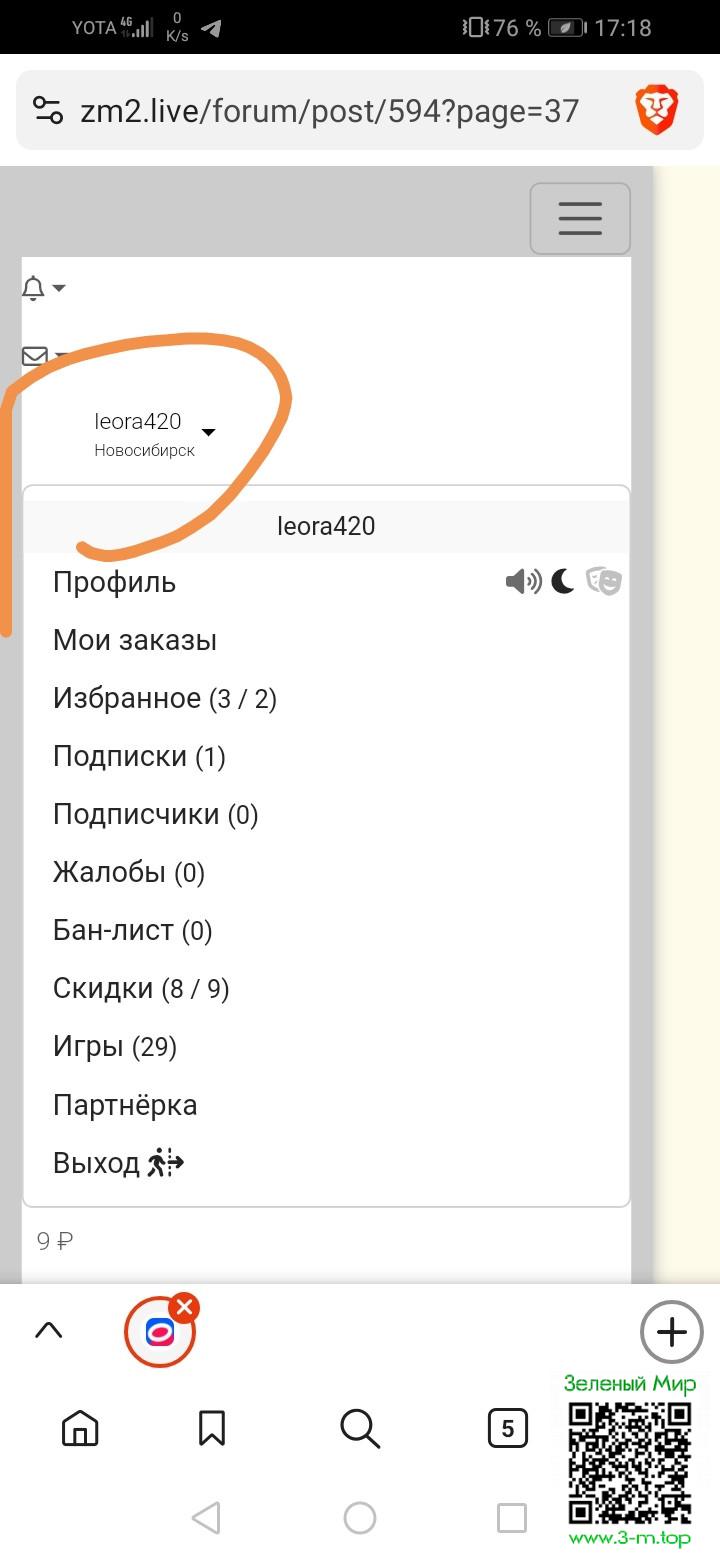
Task: Open the browser tabs switcher
Action: (507, 1429)
